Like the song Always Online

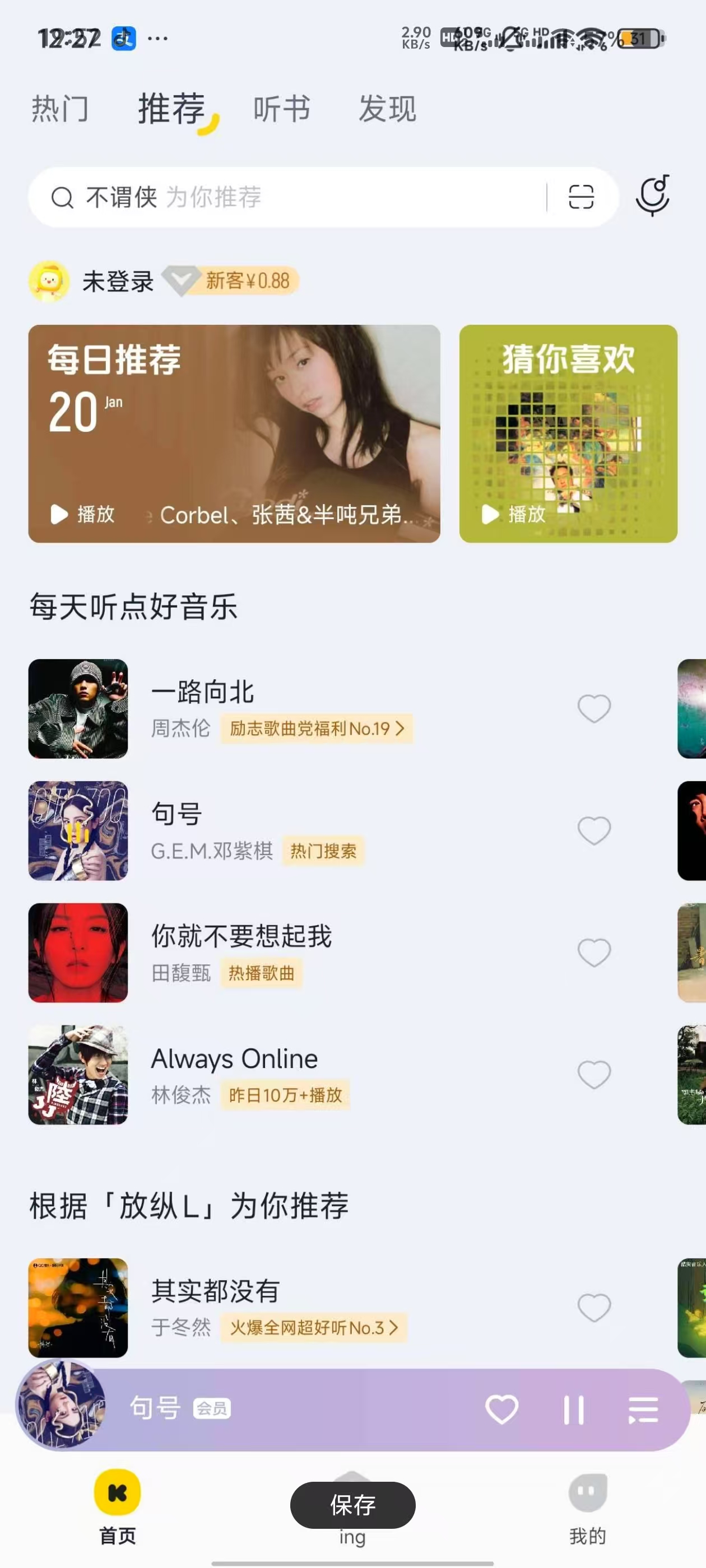(594, 1074)
